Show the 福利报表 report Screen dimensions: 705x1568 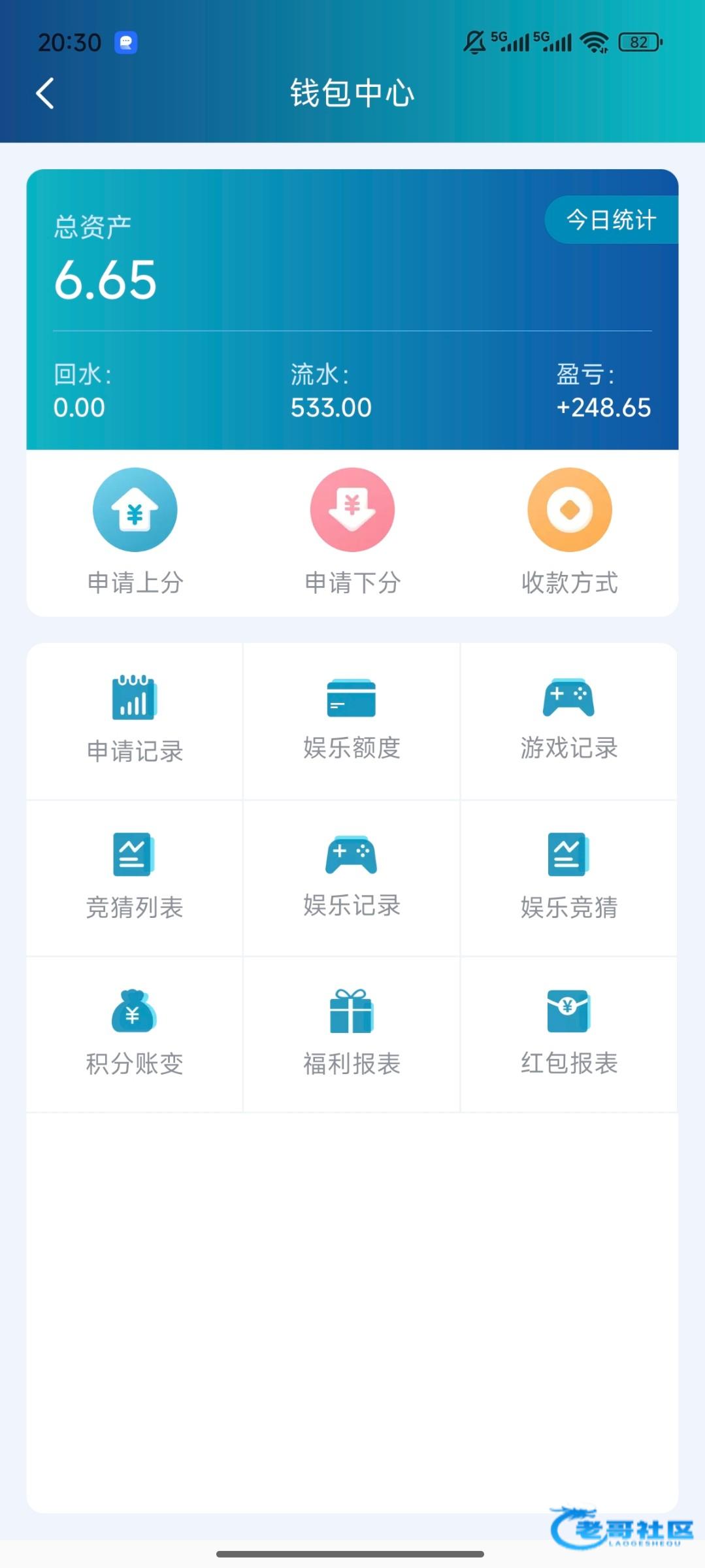point(352,1034)
